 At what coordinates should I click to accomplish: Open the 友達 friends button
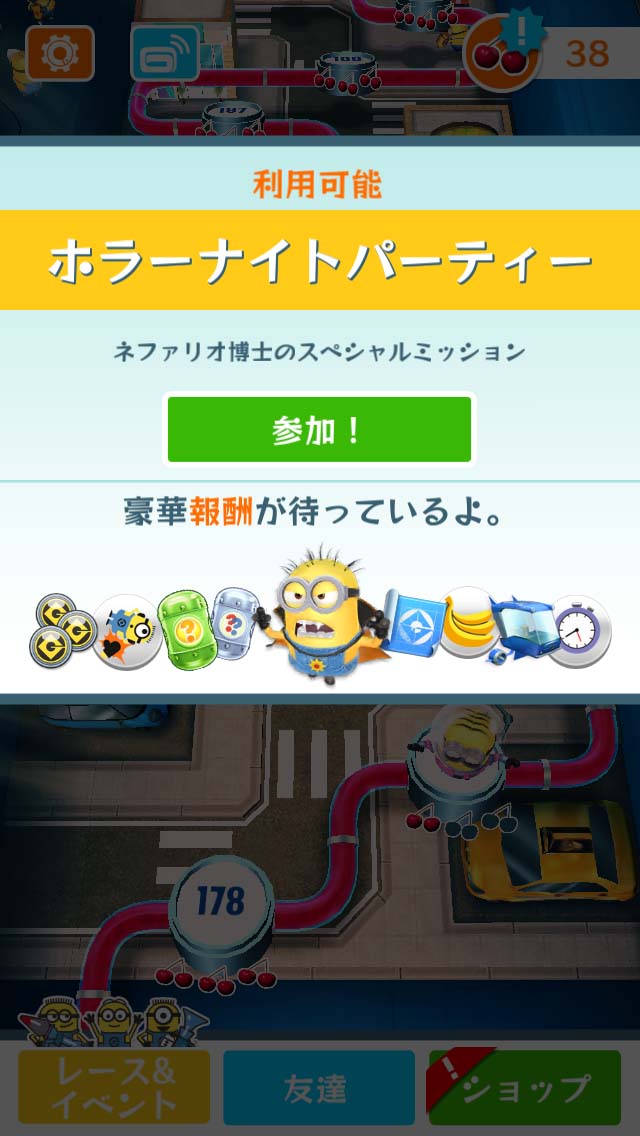pyautogui.click(x=318, y=1088)
